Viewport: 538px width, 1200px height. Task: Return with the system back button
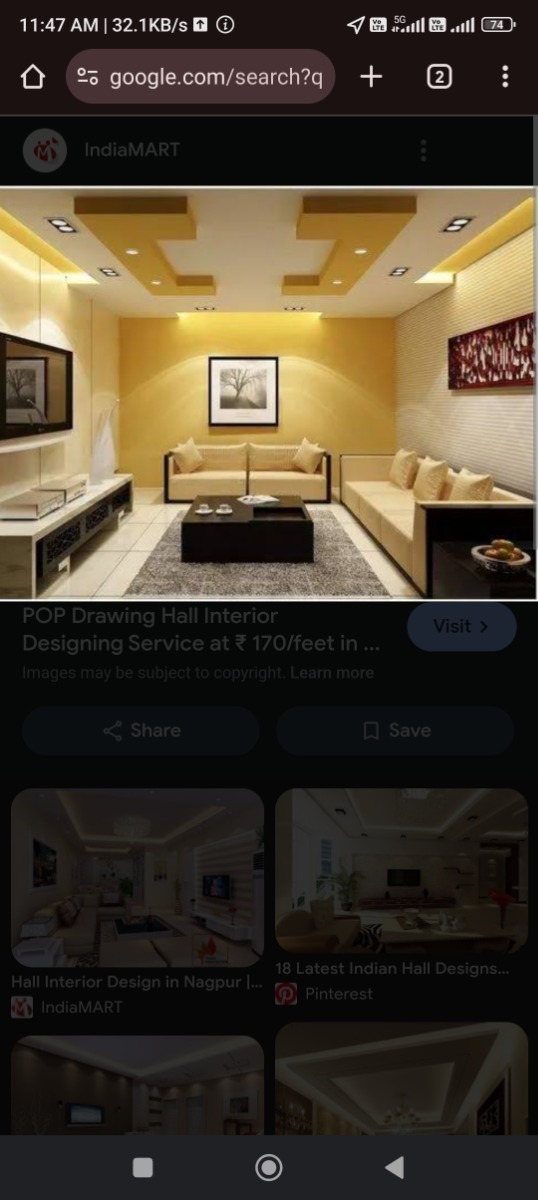394,1167
